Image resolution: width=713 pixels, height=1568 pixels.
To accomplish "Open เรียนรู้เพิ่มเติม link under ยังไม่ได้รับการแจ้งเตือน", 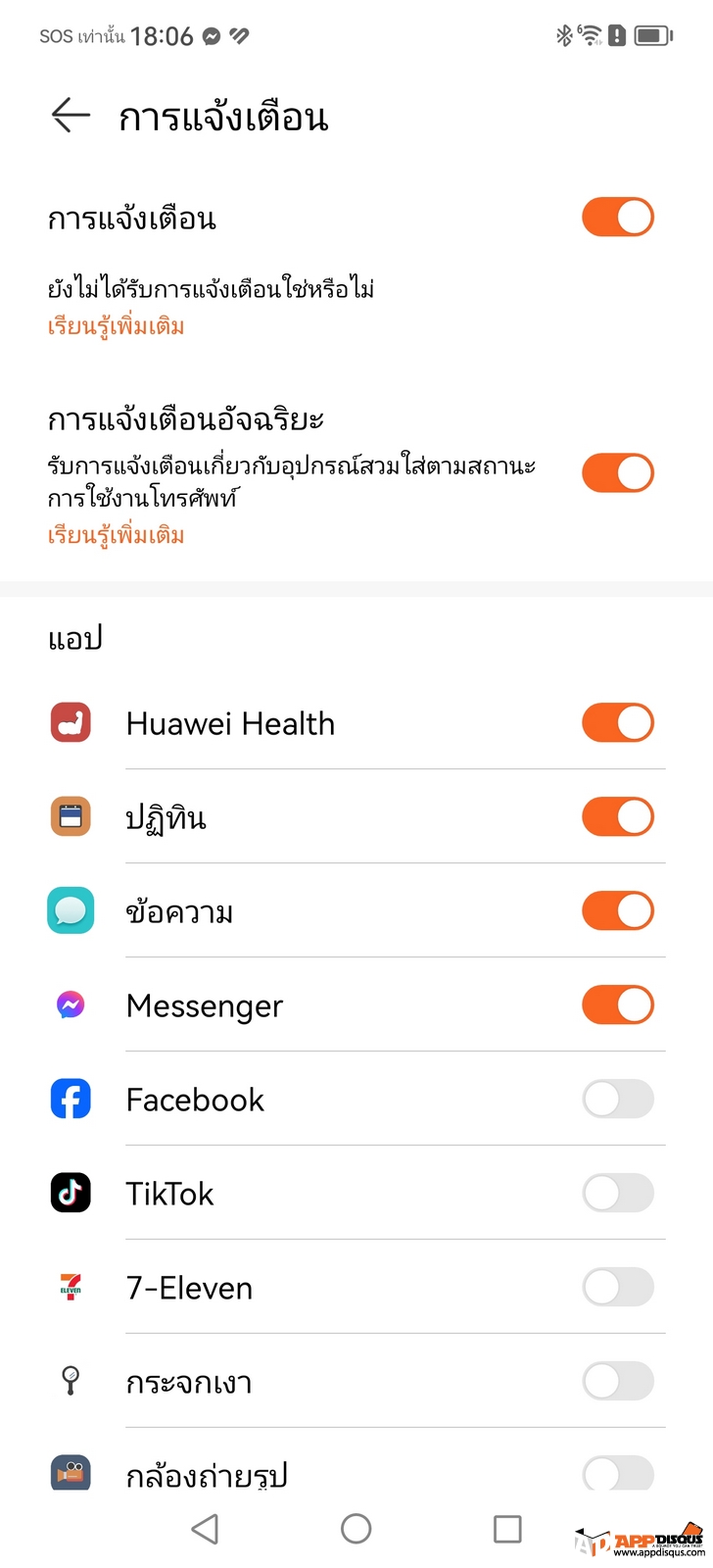I will pos(117,325).
